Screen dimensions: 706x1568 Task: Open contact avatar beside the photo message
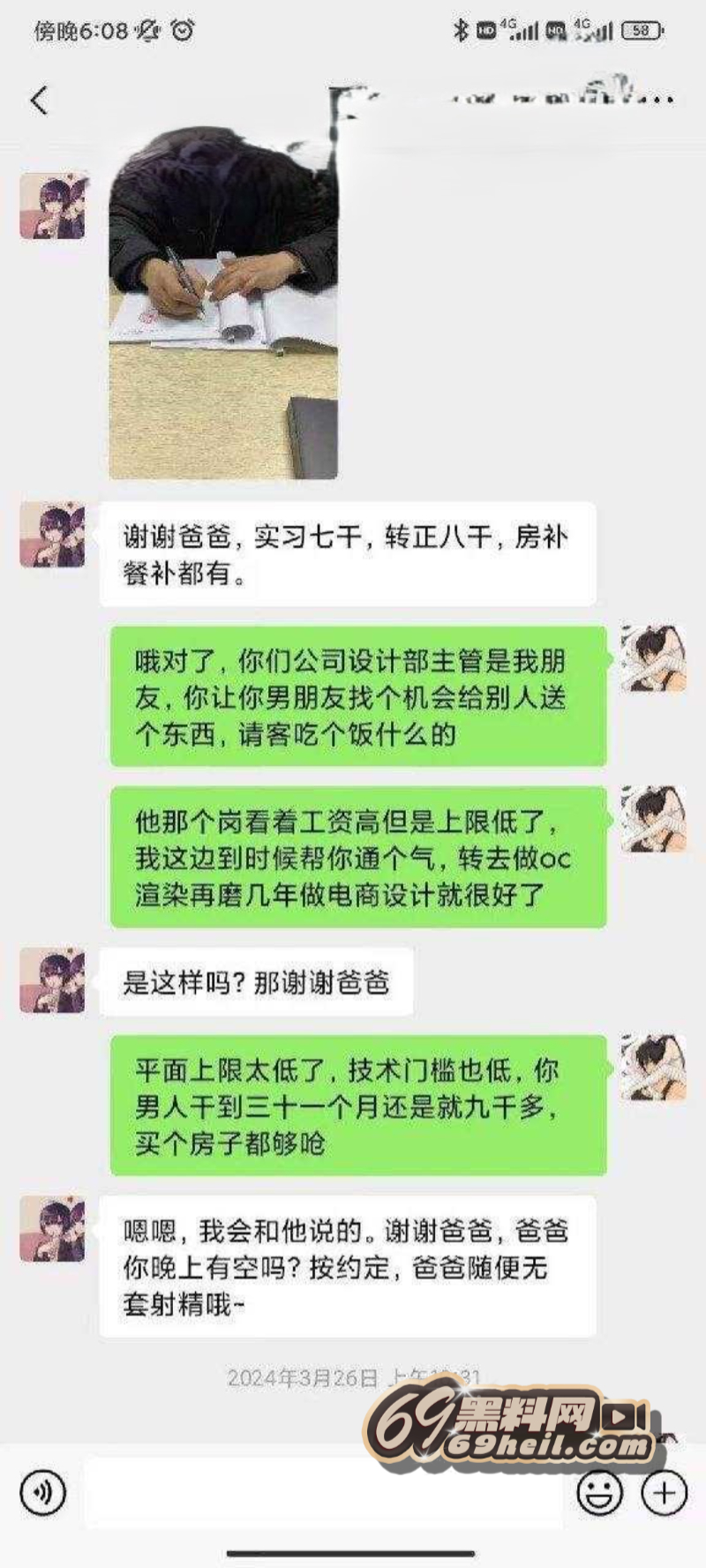click(x=53, y=206)
